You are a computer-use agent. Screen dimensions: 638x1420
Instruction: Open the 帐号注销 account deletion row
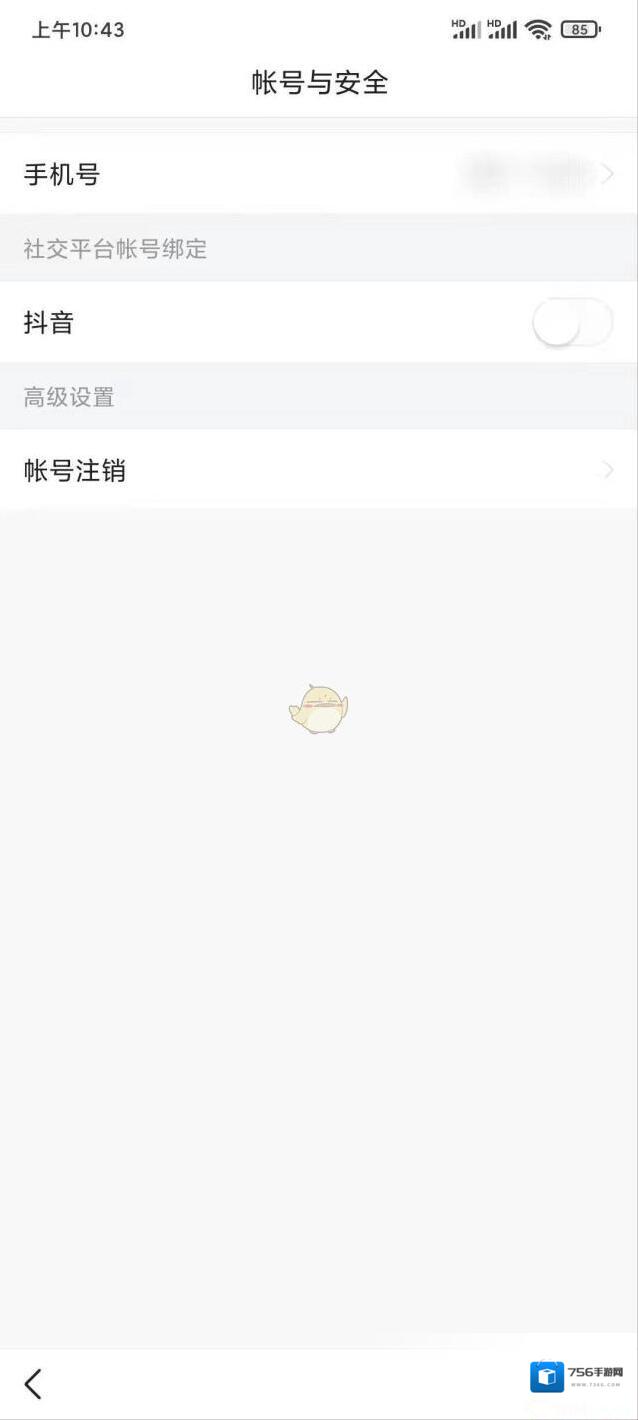(x=318, y=470)
